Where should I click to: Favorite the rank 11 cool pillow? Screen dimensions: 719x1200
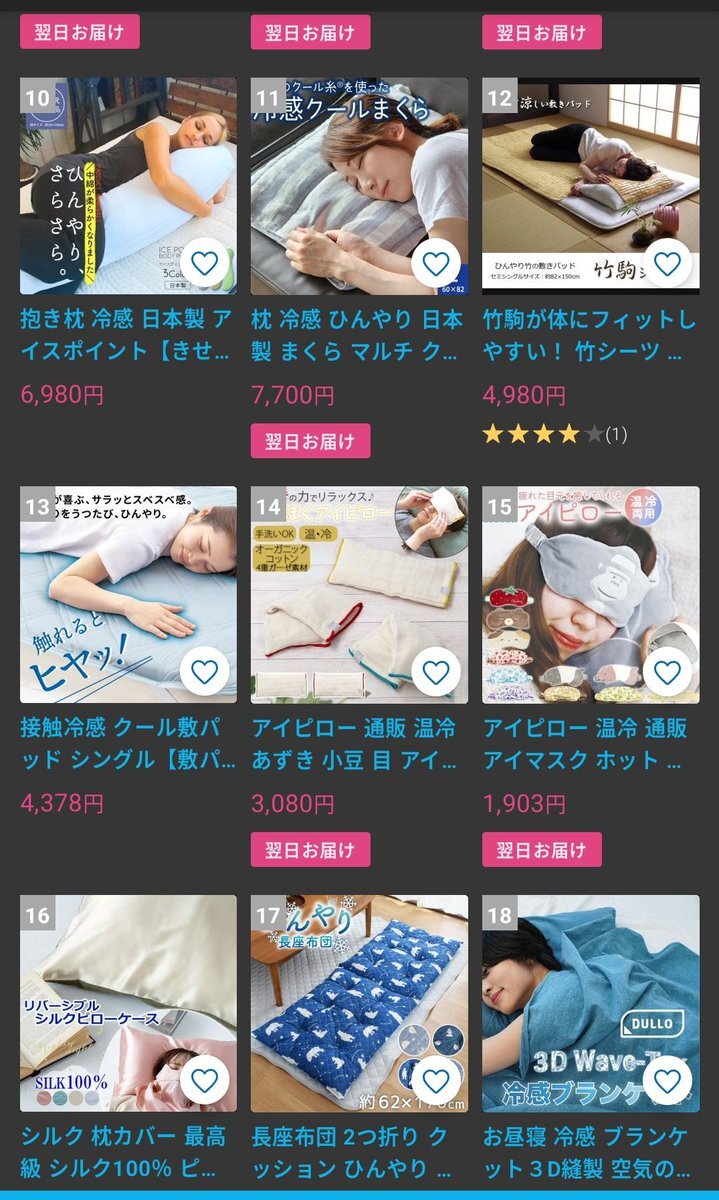pos(435,264)
